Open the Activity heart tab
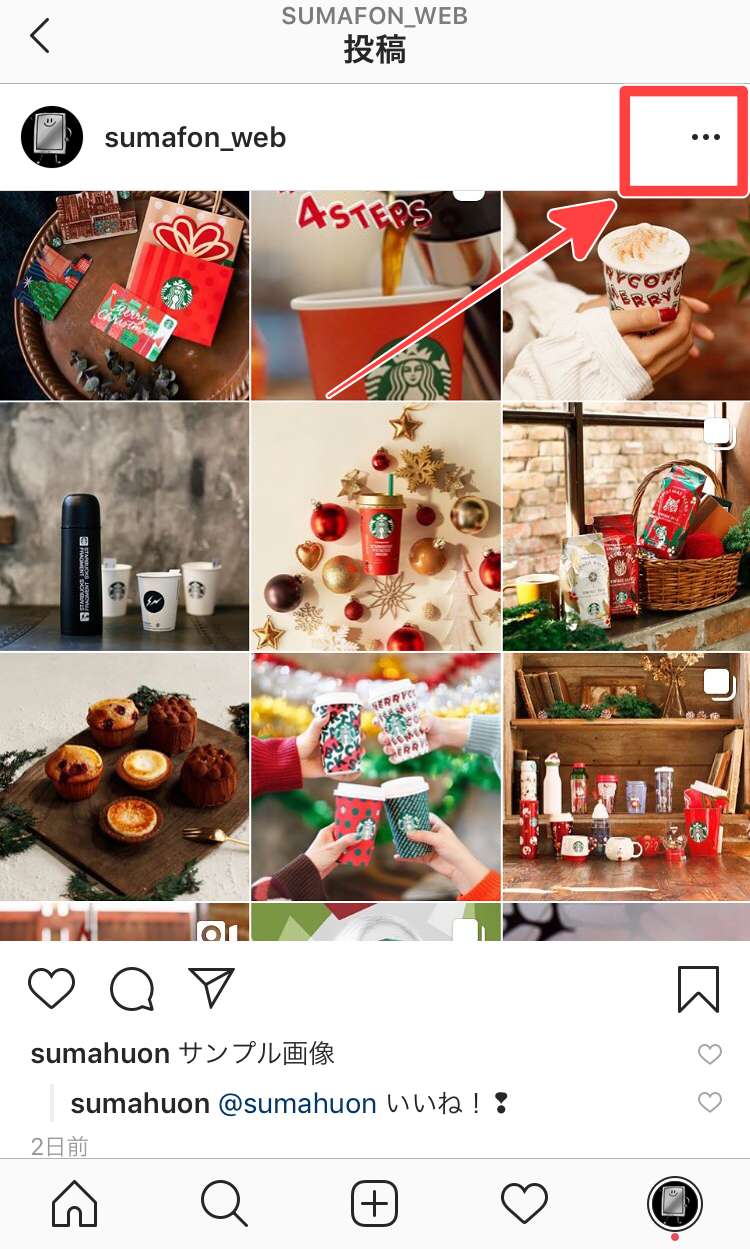This screenshot has height=1249, width=750. click(524, 1203)
